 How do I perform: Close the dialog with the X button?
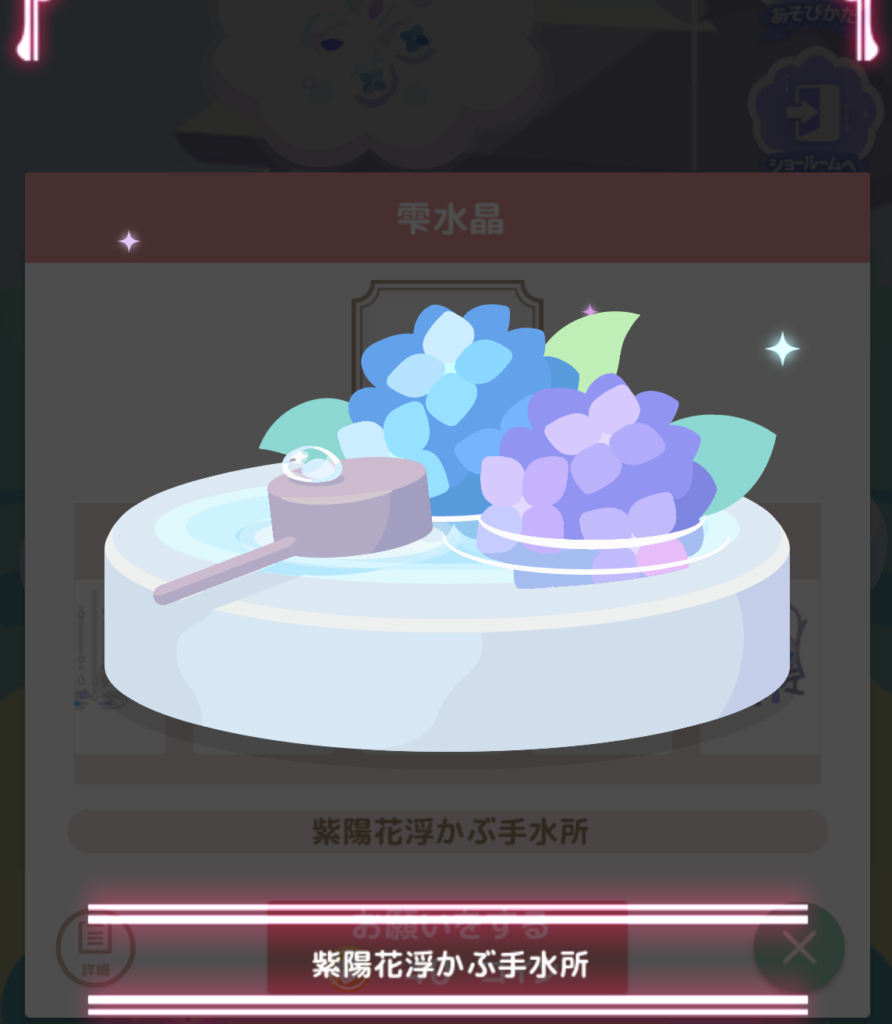(x=799, y=948)
